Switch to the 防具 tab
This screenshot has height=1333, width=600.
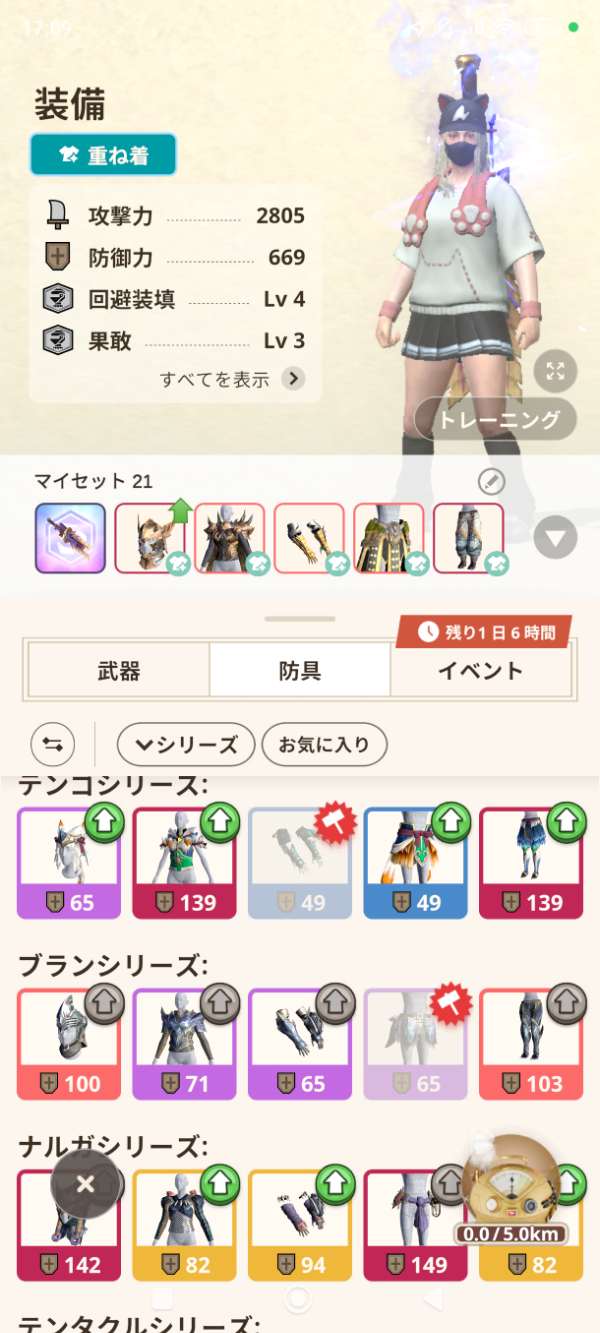pyautogui.click(x=300, y=670)
